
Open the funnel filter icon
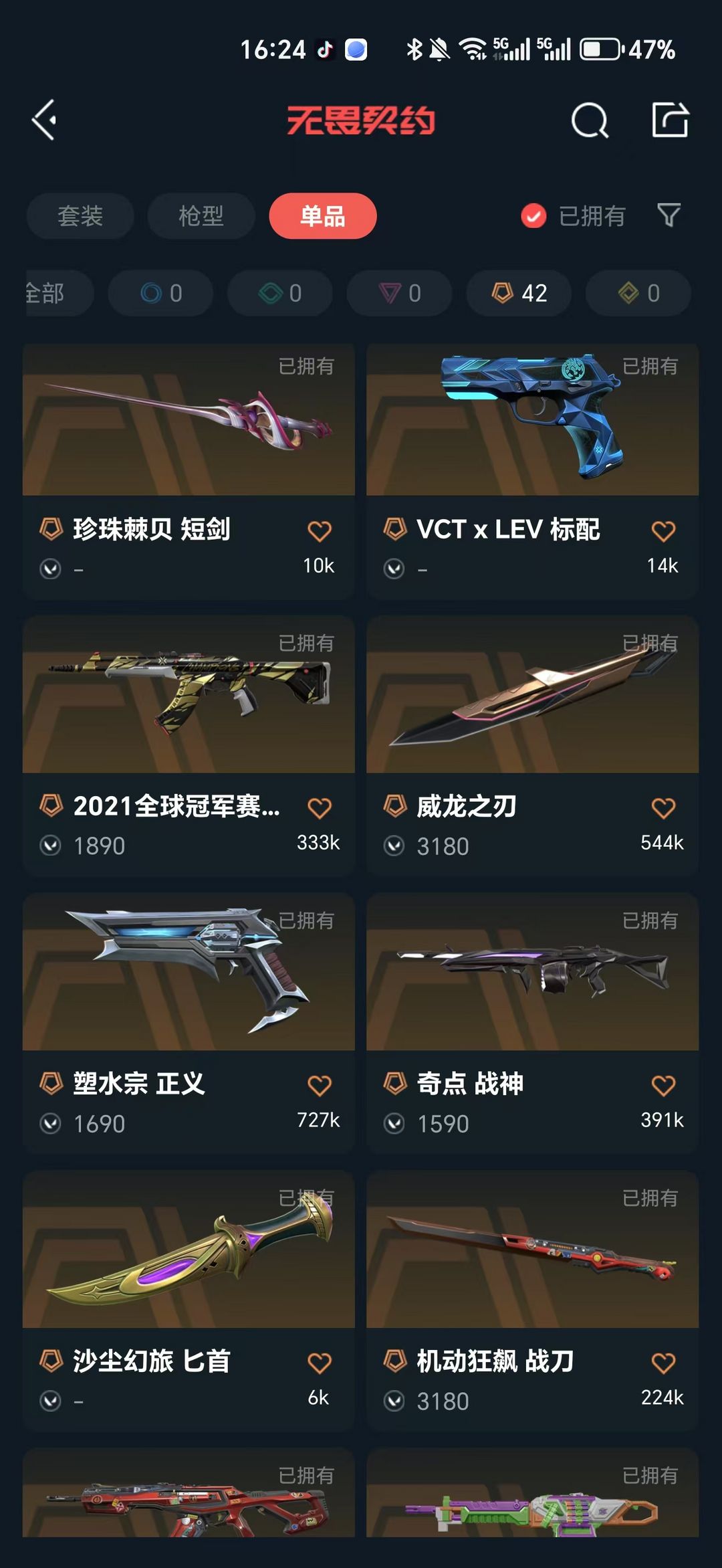669,215
